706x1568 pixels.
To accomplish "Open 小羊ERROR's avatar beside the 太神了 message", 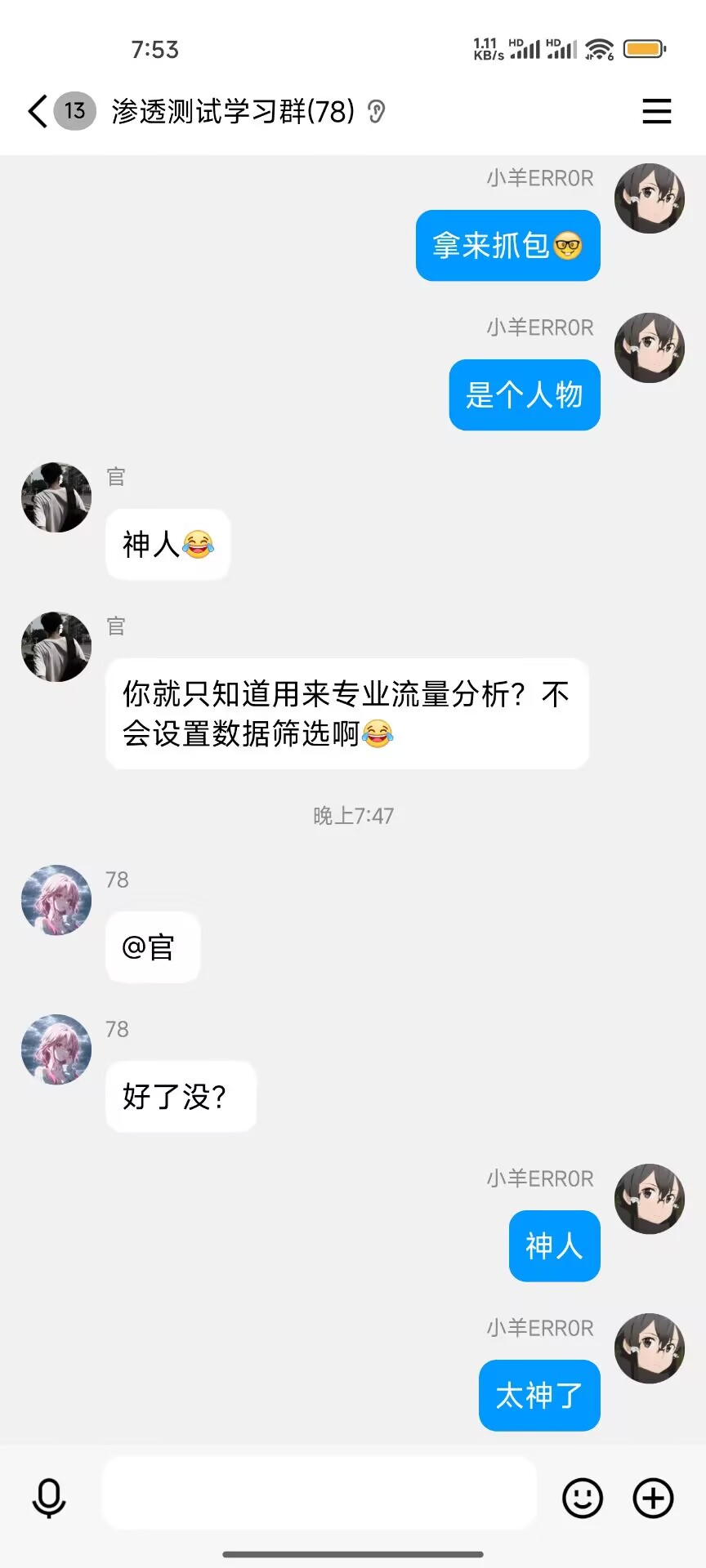I will (x=650, y=1348).
